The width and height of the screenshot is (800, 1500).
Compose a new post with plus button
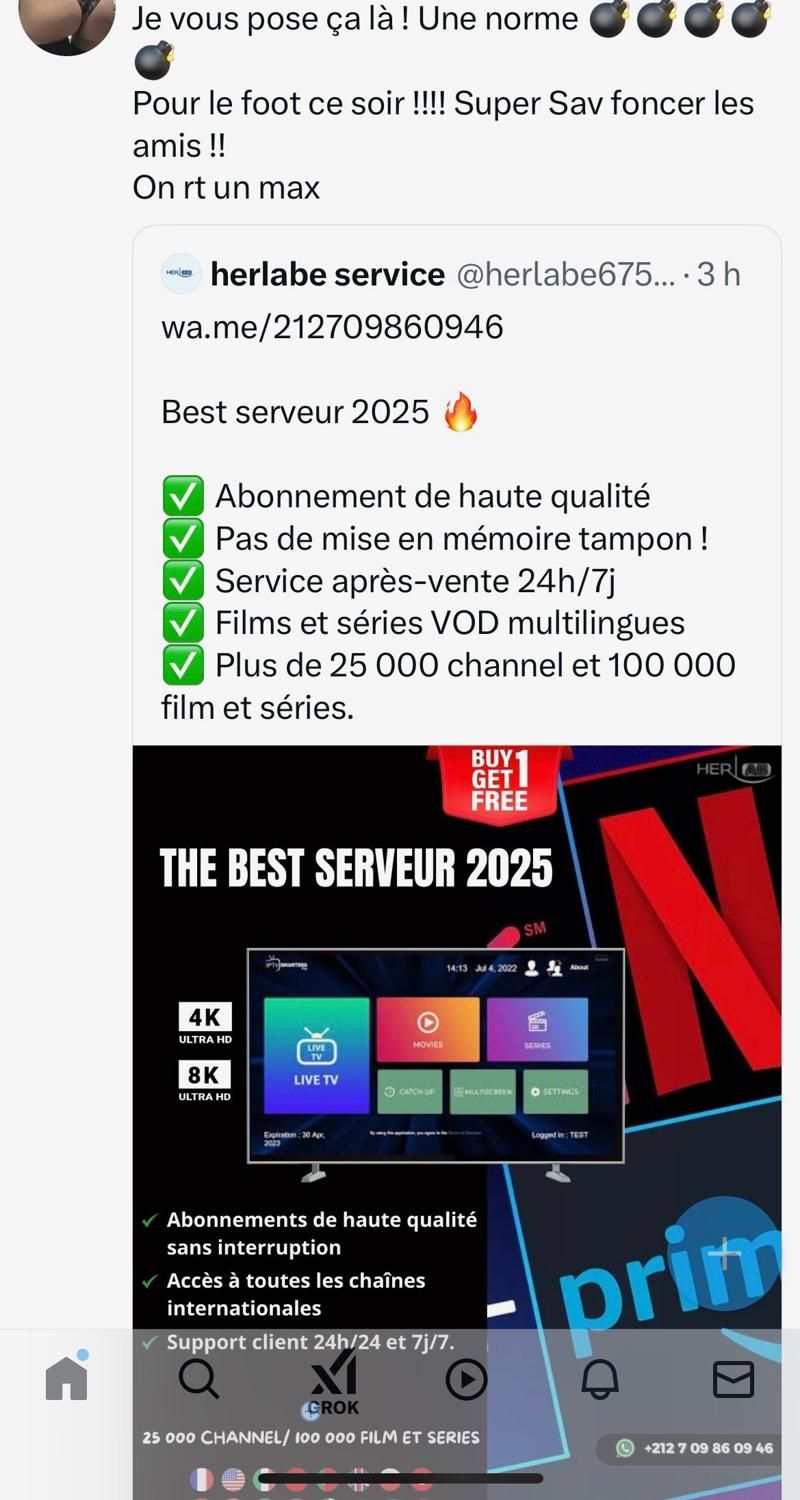tap(725, 1253)
